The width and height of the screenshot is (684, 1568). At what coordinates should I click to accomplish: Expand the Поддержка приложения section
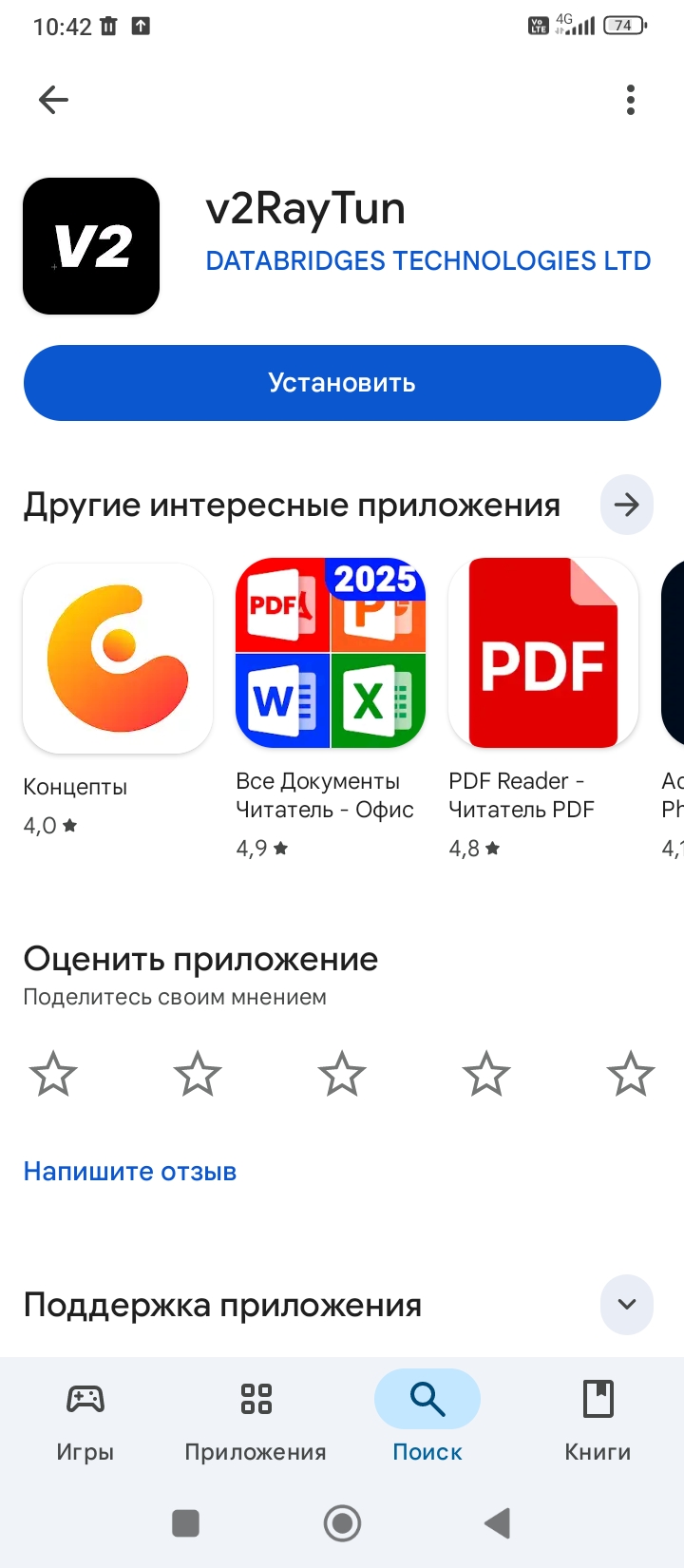point(627,1305)
